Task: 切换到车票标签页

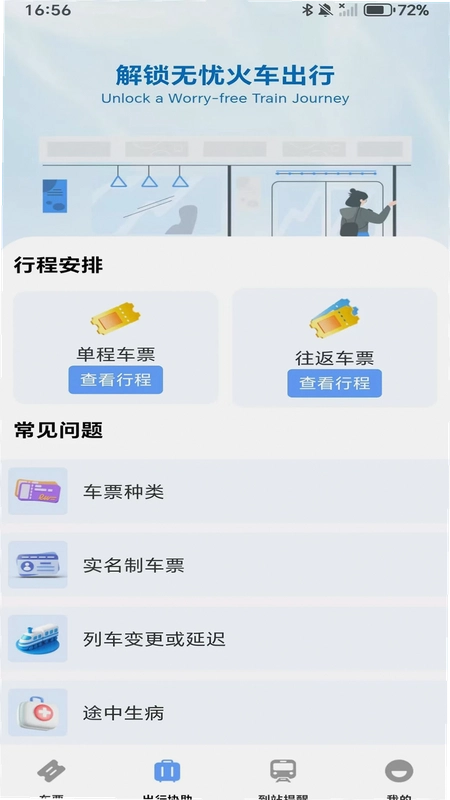Action: (x=52, y=777)
